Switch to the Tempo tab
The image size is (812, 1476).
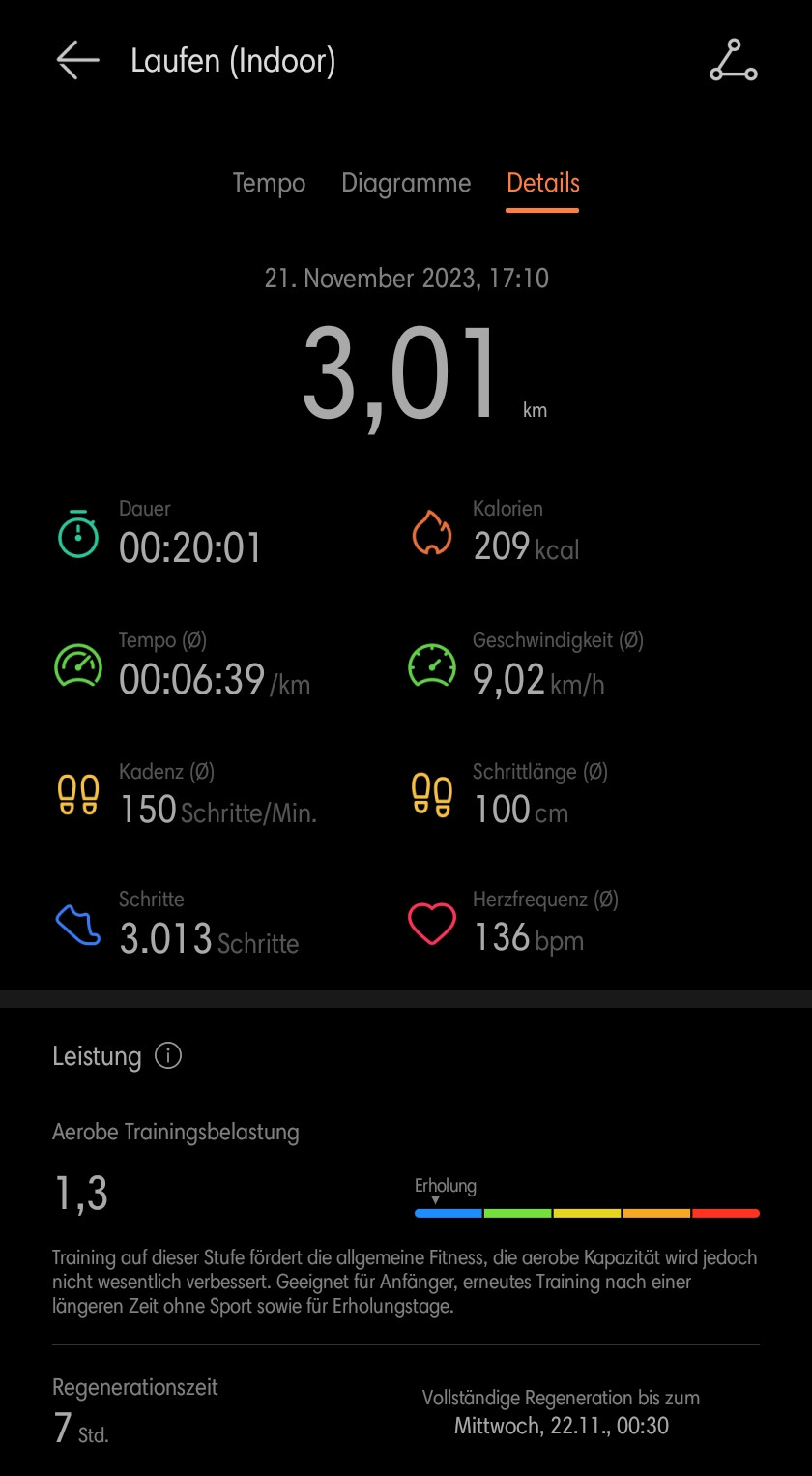pos(269,183)
